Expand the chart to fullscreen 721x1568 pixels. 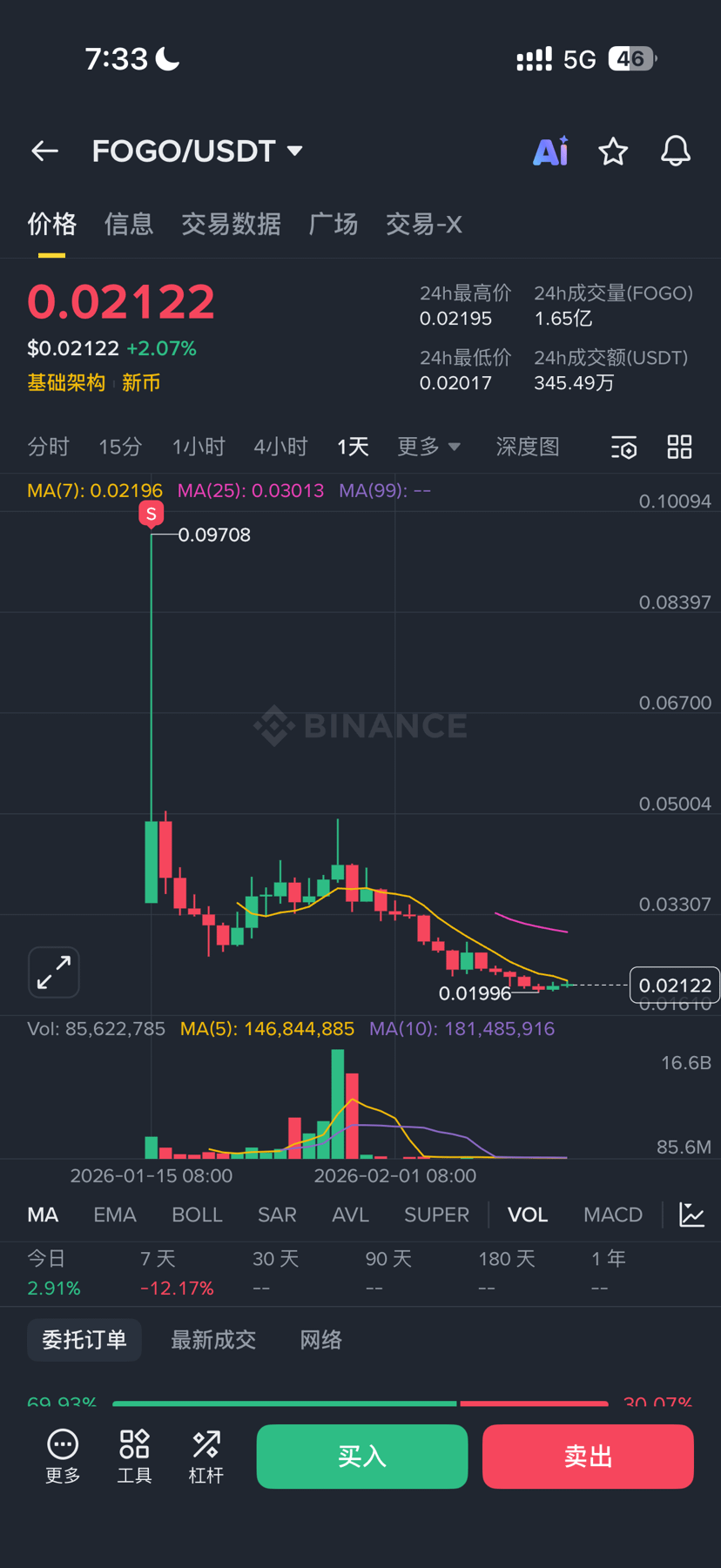54,972
